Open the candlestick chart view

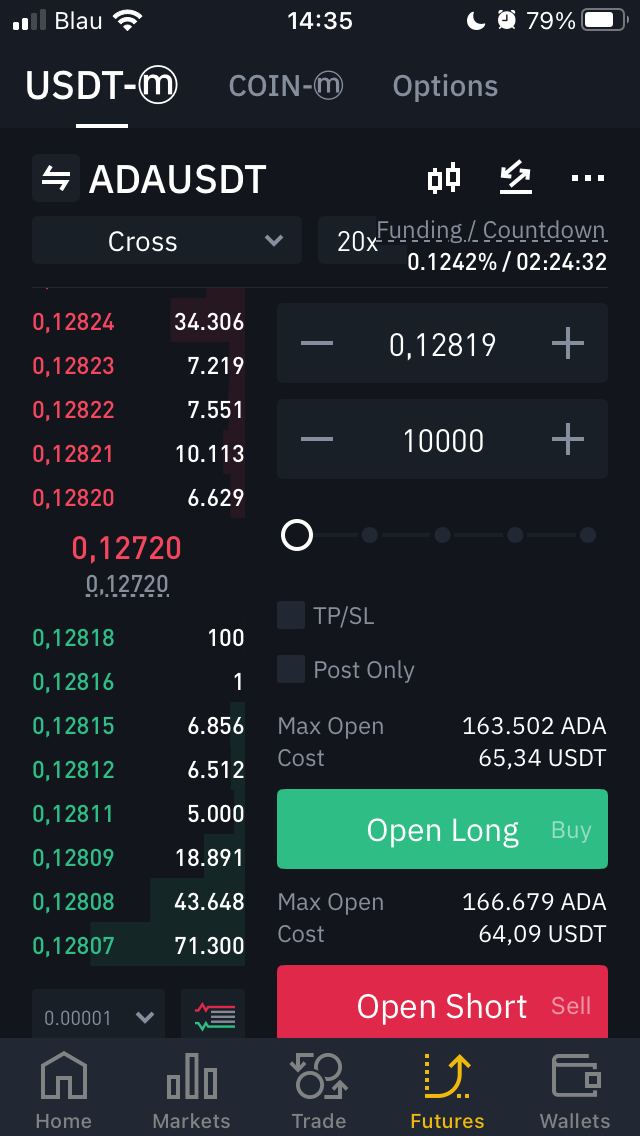coord(444,178)
